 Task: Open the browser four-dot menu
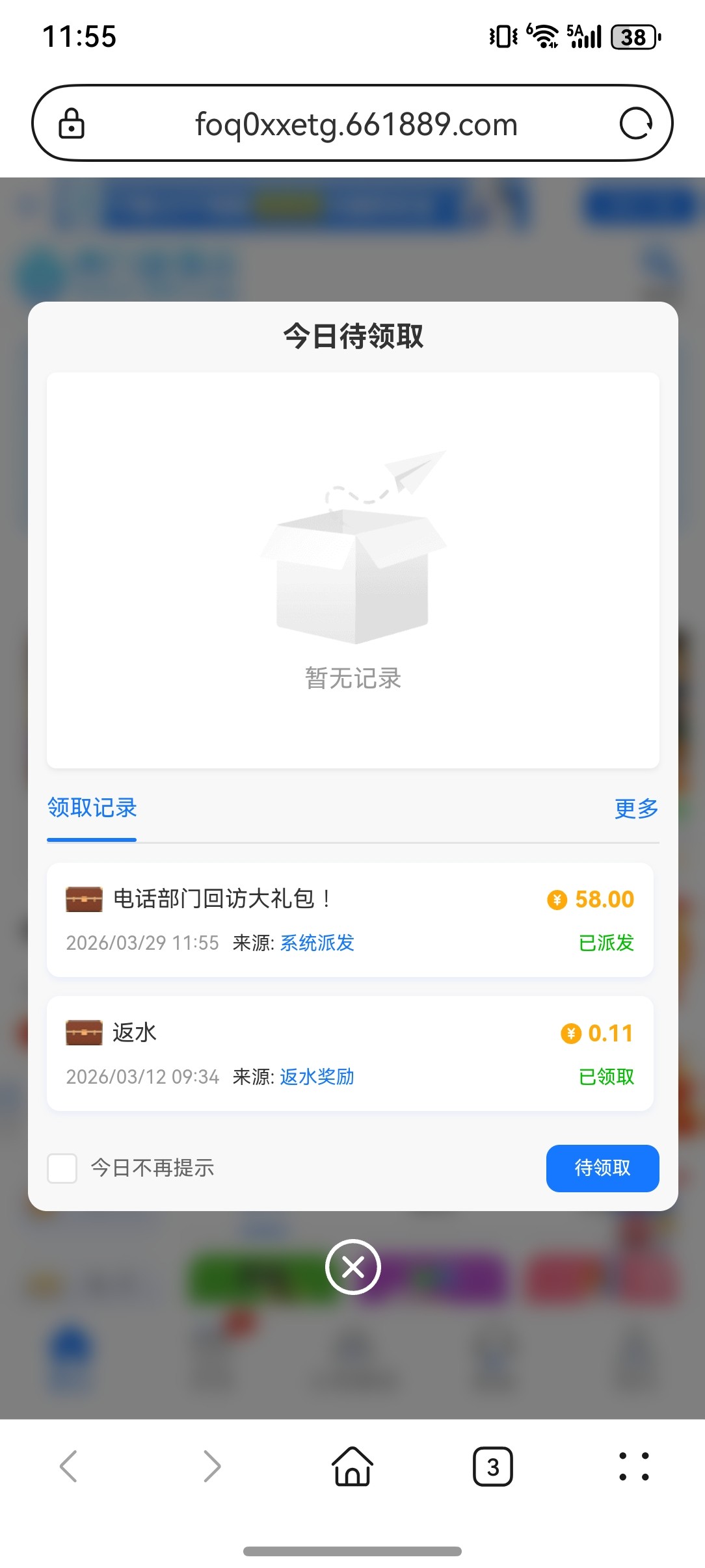633,1467
